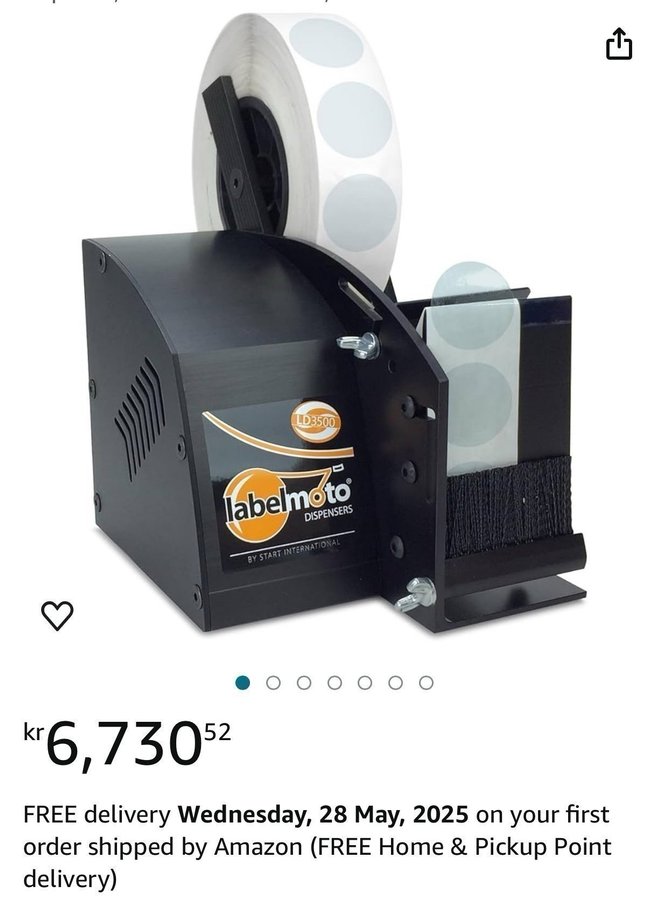Jump to the last image dot
Screen dimensions: 669x900
pyautogui.click(x=426, y=683)
